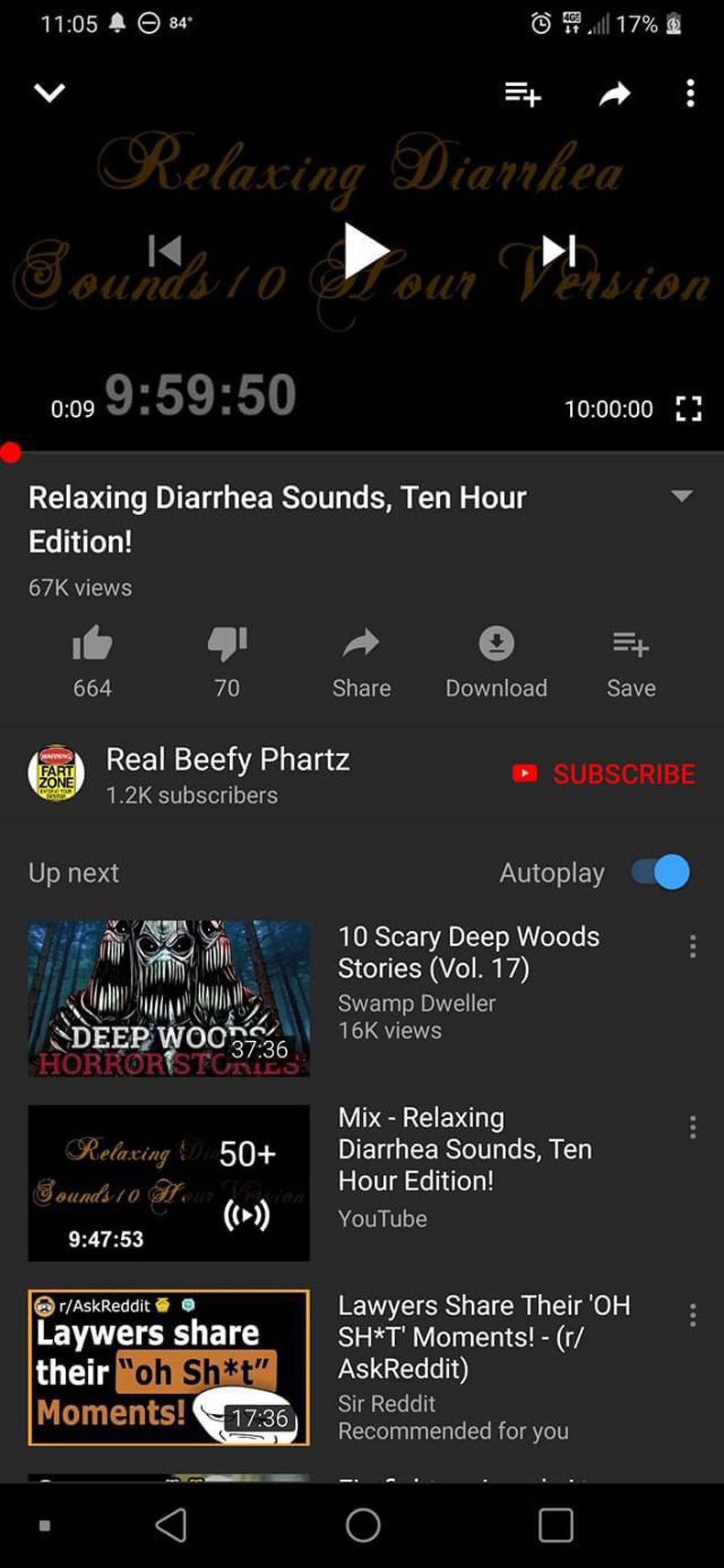This screenshot has height=1568, width=724.
Task: Go back using the system back button
Action: click(x=171, y=1526)
